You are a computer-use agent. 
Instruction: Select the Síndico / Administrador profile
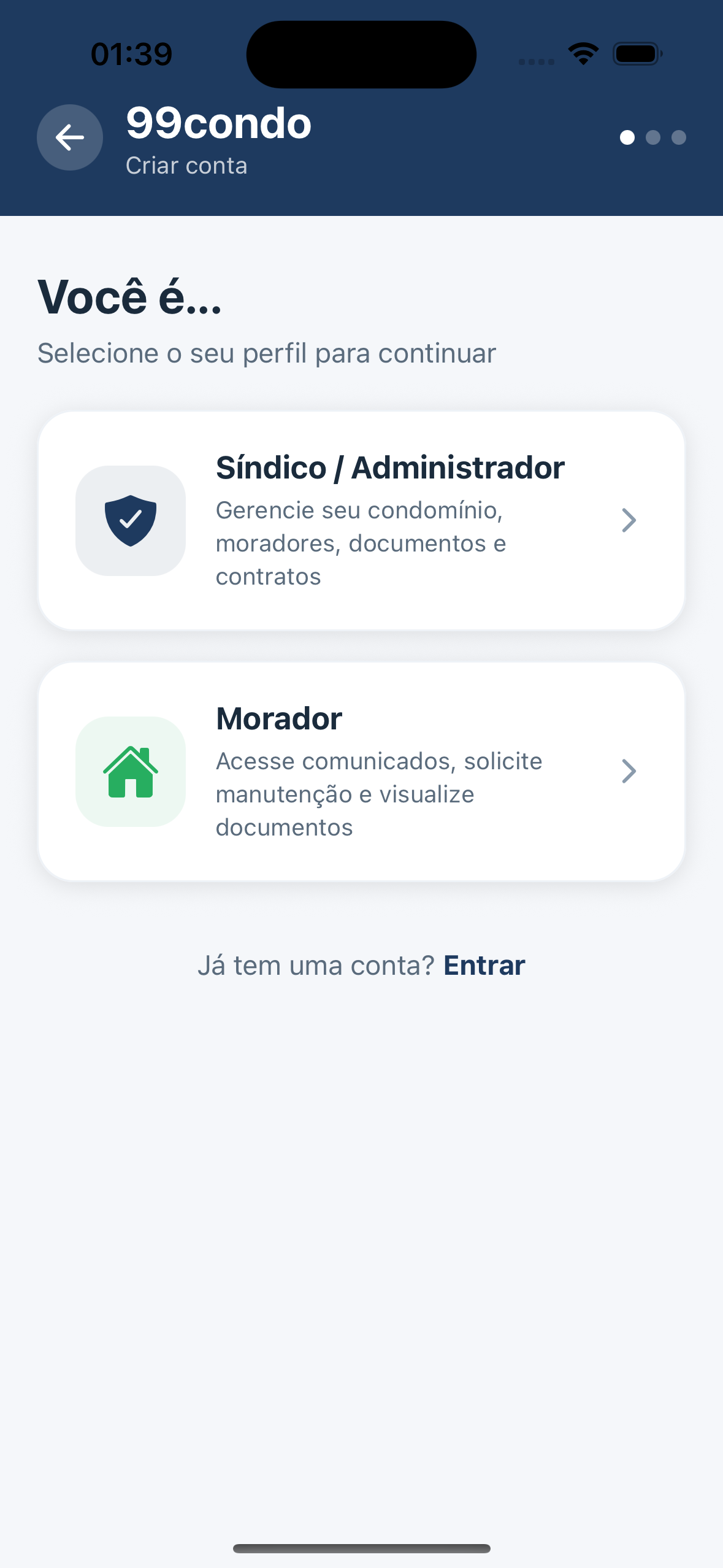click(361, 521)
